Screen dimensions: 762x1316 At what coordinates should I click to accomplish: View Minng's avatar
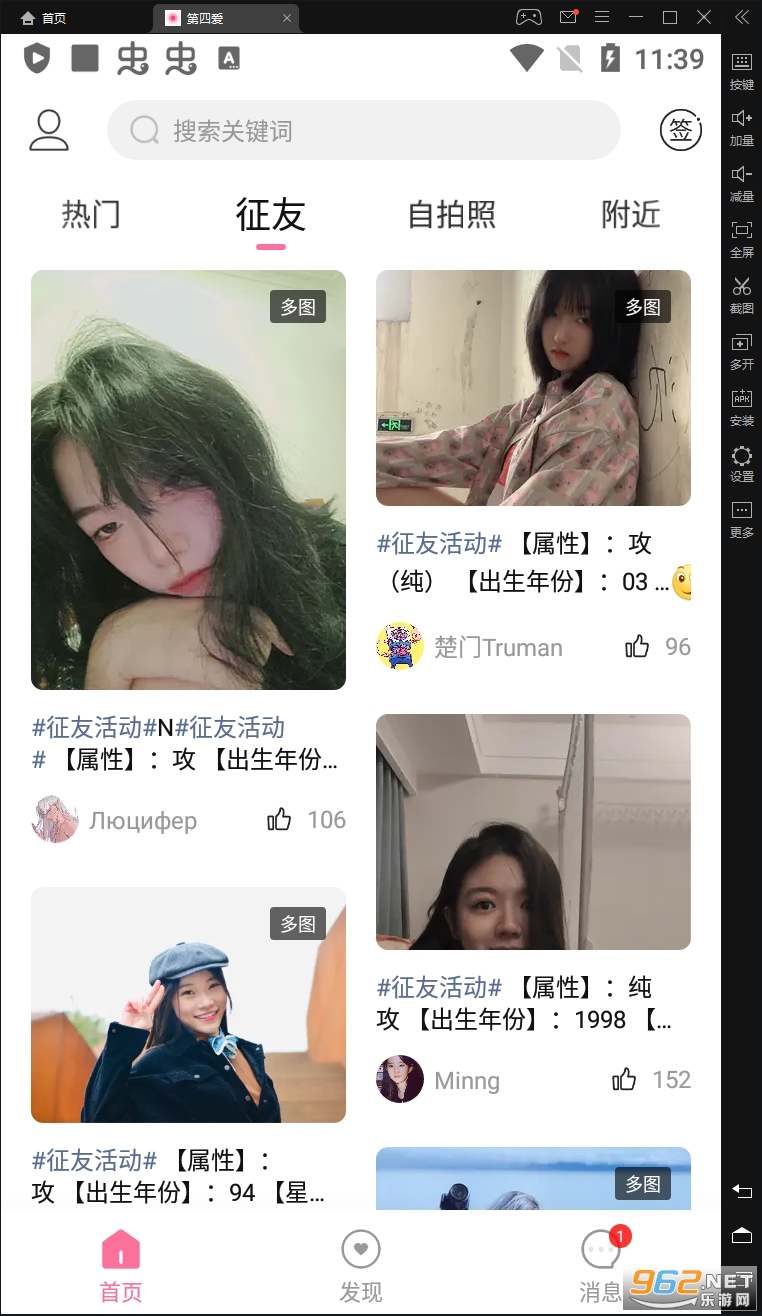pyautogui.click(x=400, y=1080)
